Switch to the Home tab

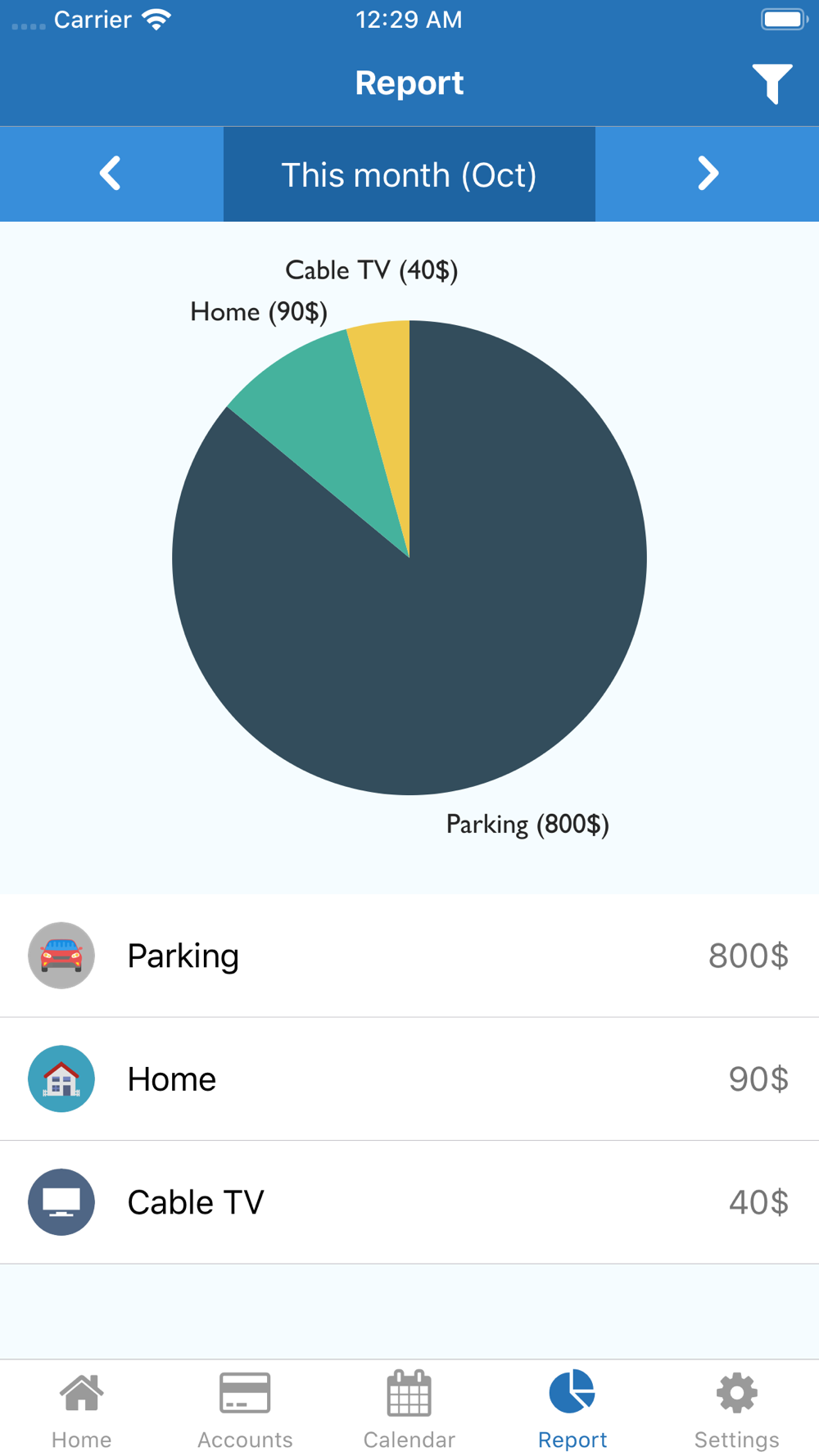[82, 1409]
